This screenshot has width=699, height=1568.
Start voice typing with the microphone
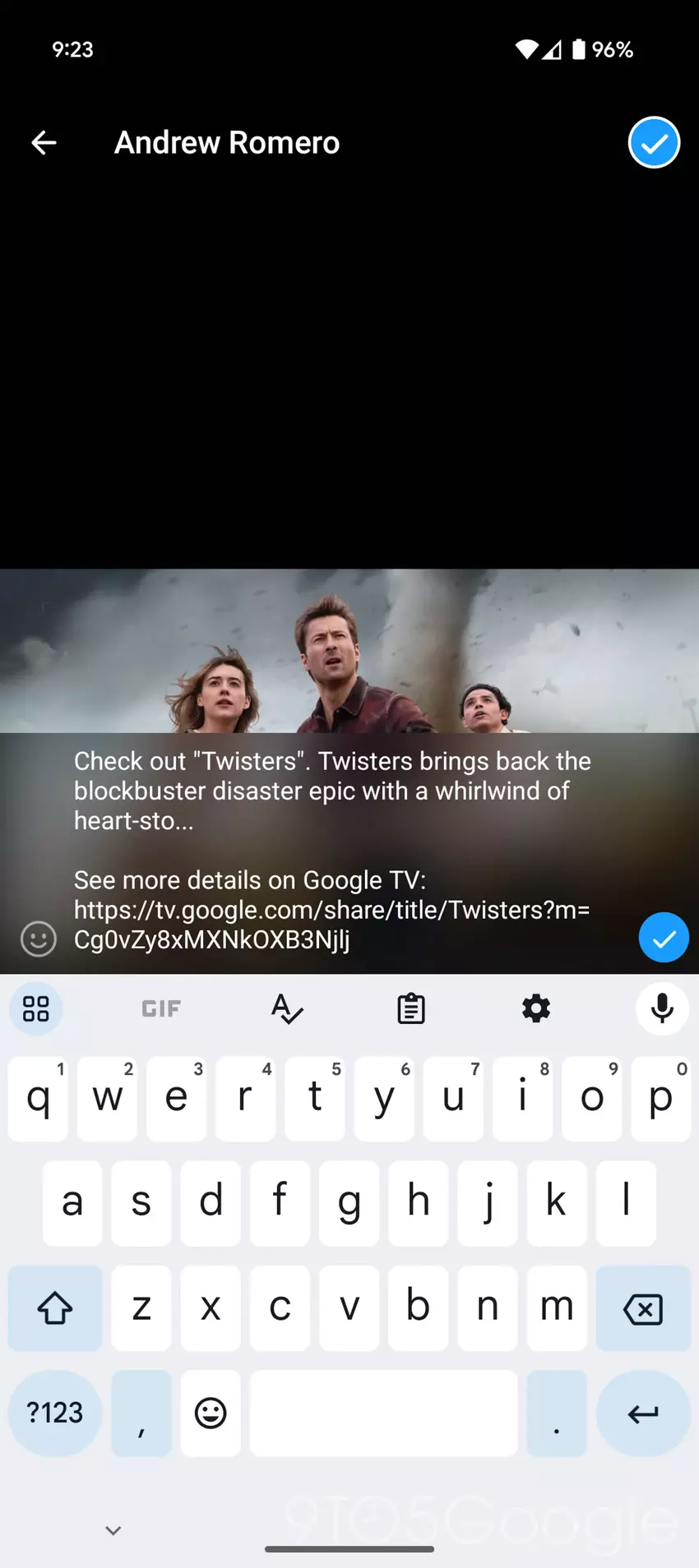coord(662,1008)
